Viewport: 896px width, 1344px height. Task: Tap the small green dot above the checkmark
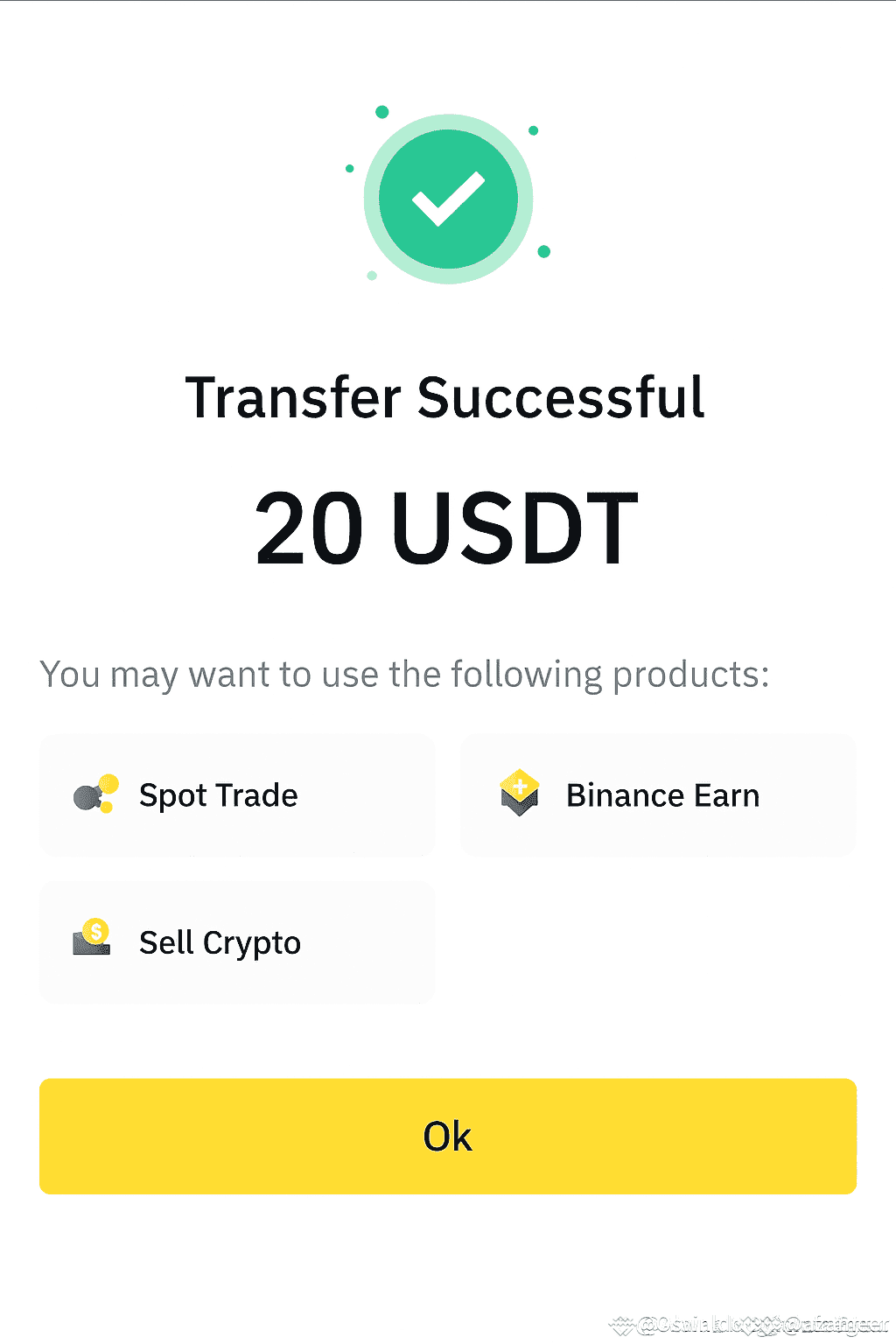[381, 110]
